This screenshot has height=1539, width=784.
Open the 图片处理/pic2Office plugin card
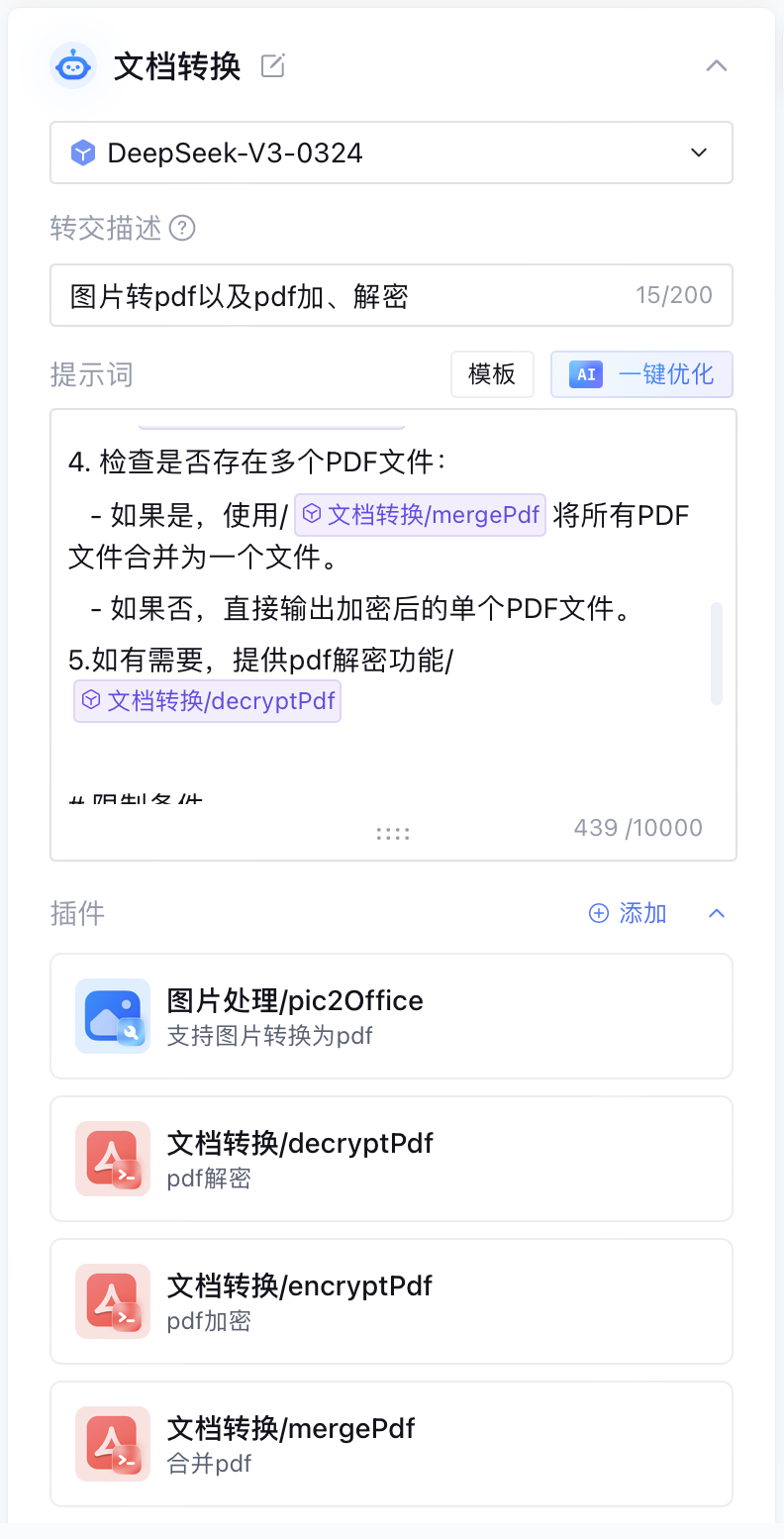[391, 1016]
